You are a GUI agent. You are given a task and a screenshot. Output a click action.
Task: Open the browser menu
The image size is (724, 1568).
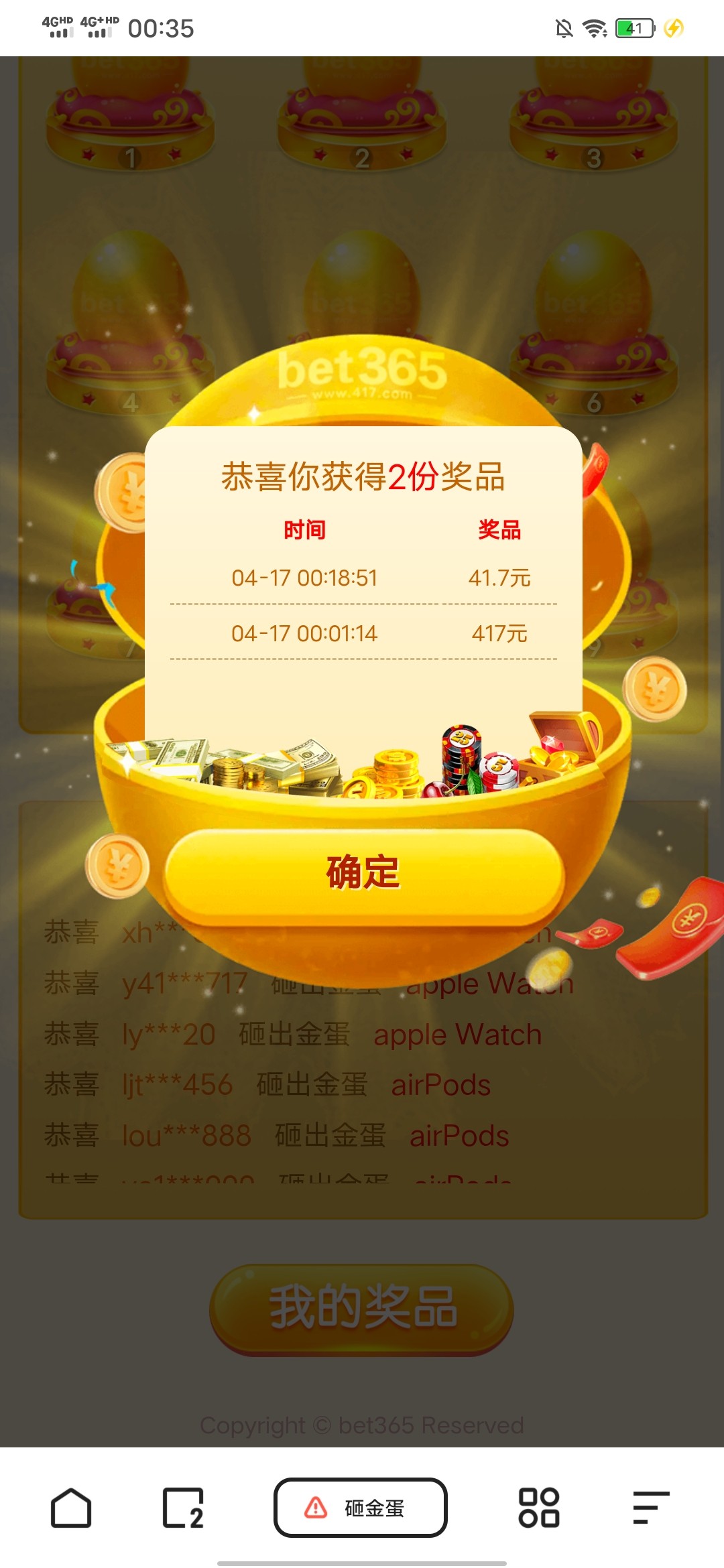650,1508
